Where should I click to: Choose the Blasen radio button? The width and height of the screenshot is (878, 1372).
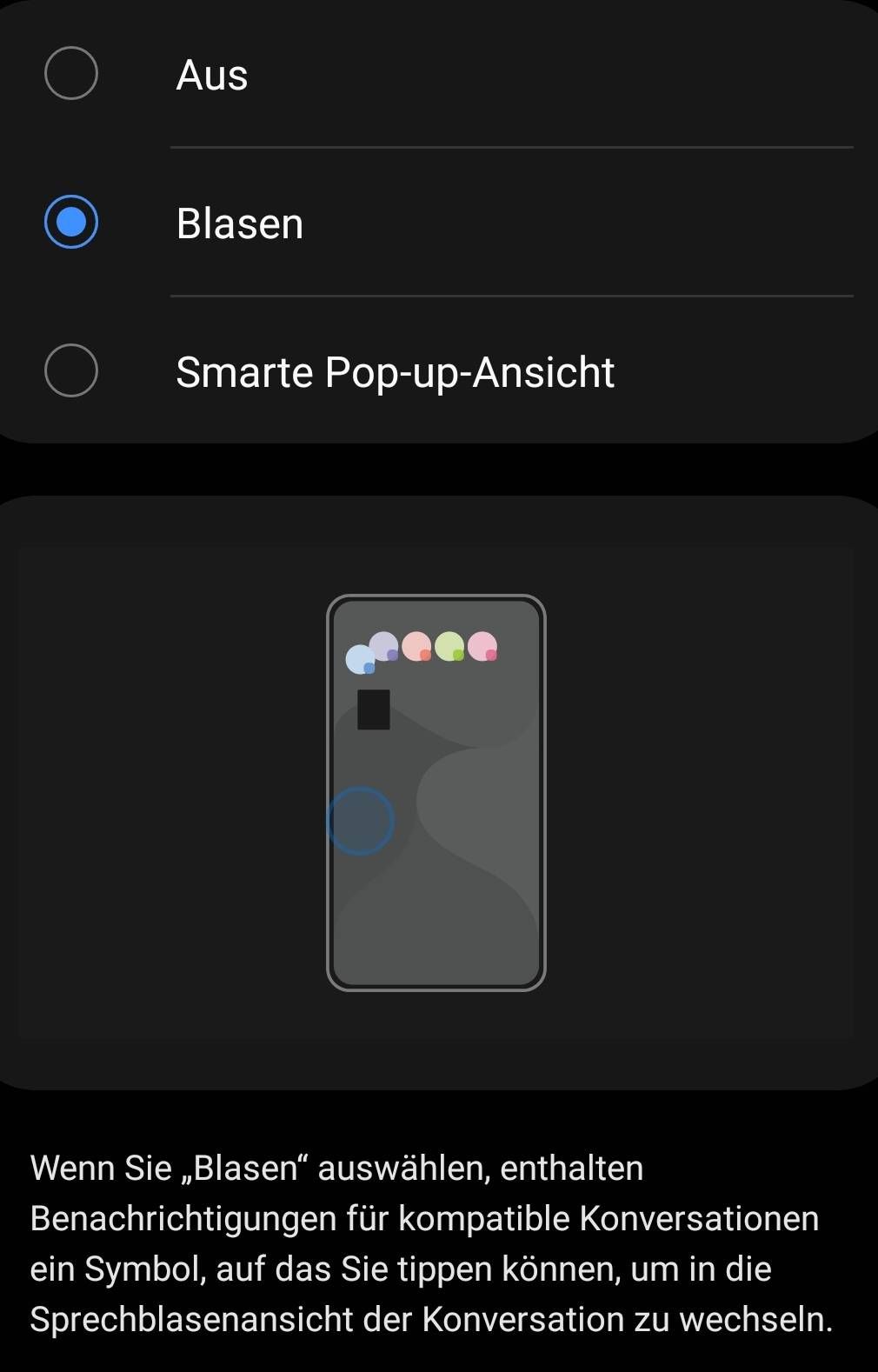point(71,223)
